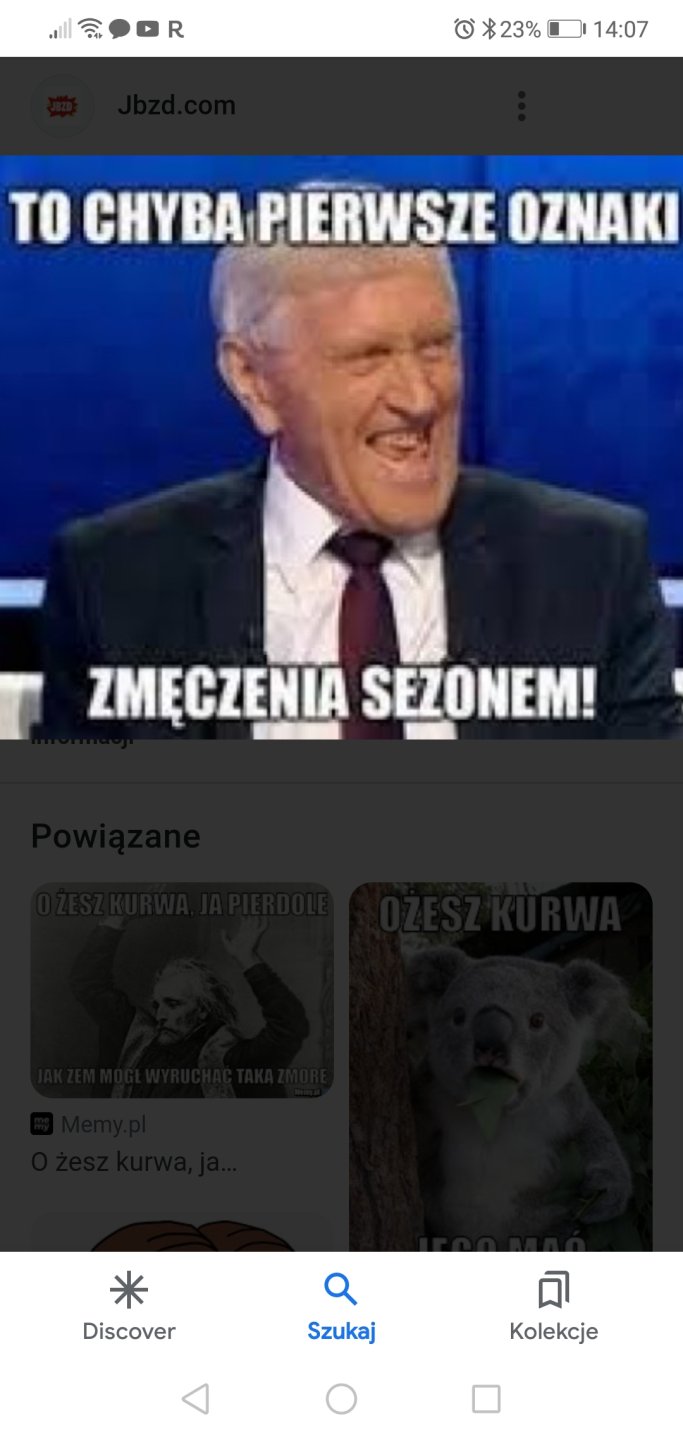Switch to the Discover tab
The image size is (683, 1440).
pyautogui.click(x=128, y=1307)
